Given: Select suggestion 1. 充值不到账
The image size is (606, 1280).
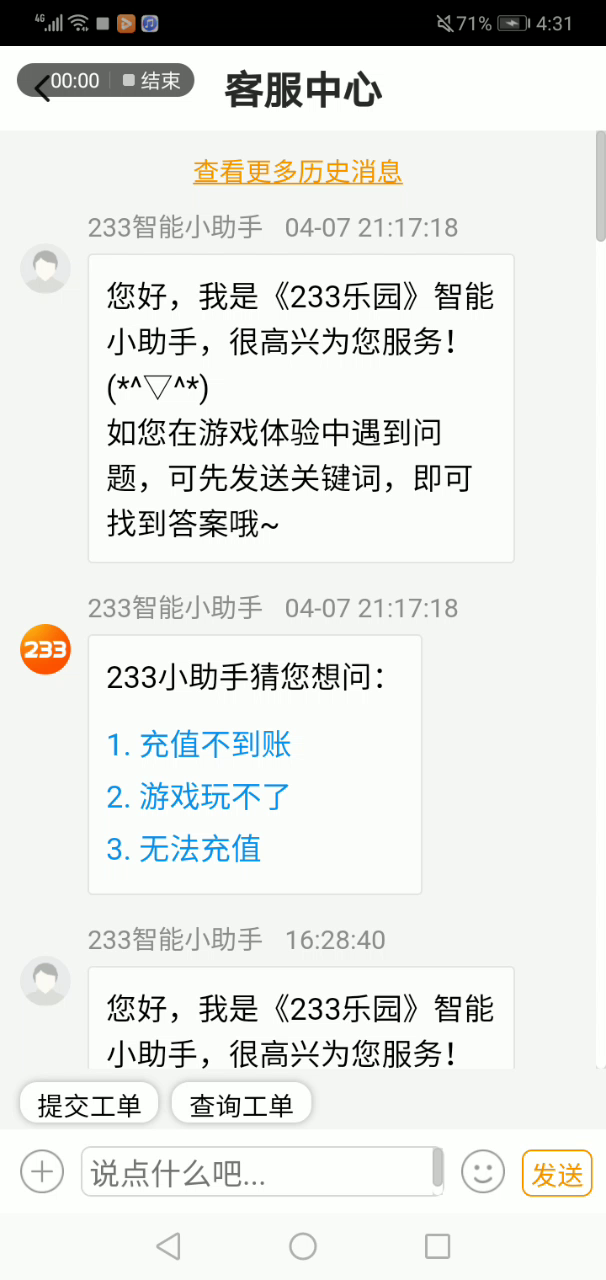Looking at the screenshot, I should point(199,745).
